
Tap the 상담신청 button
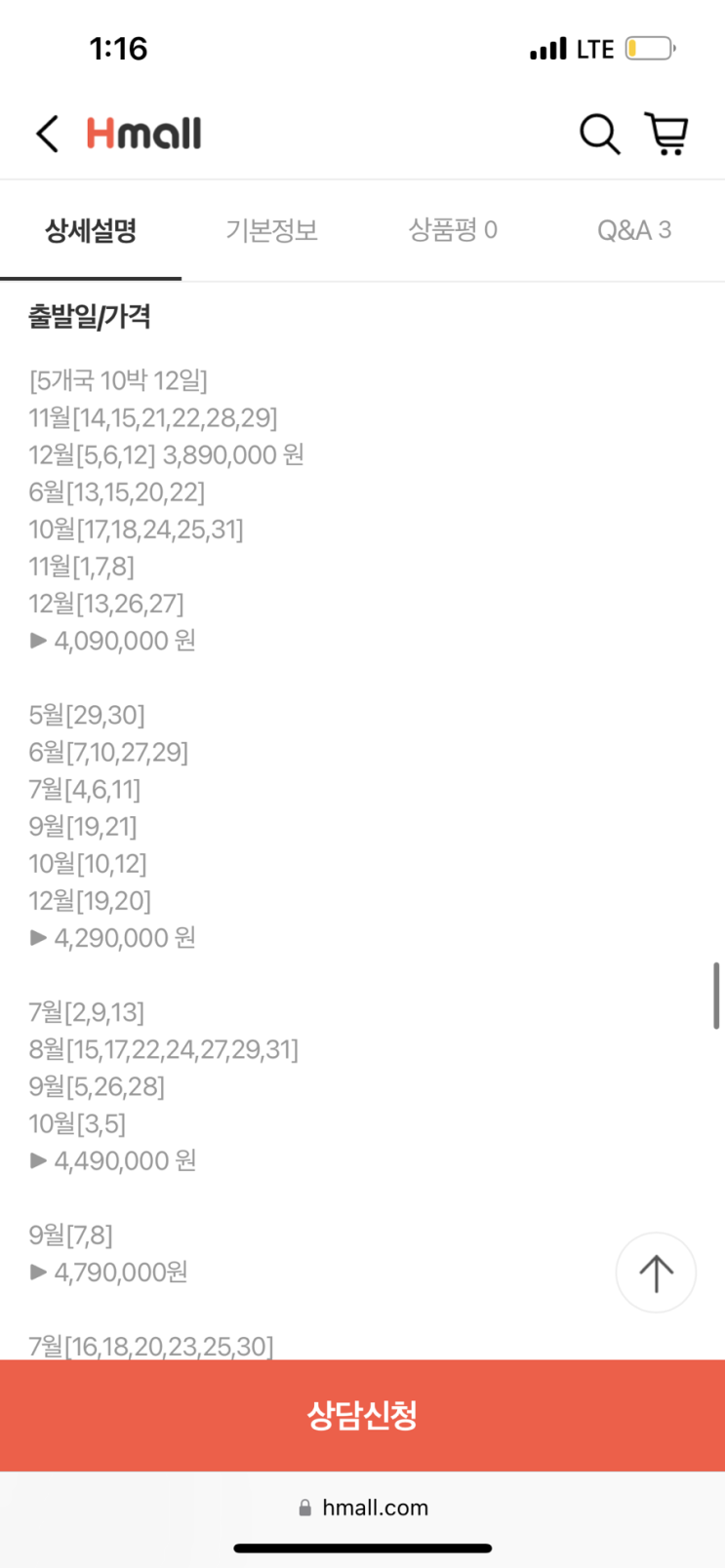point(362,1415)
